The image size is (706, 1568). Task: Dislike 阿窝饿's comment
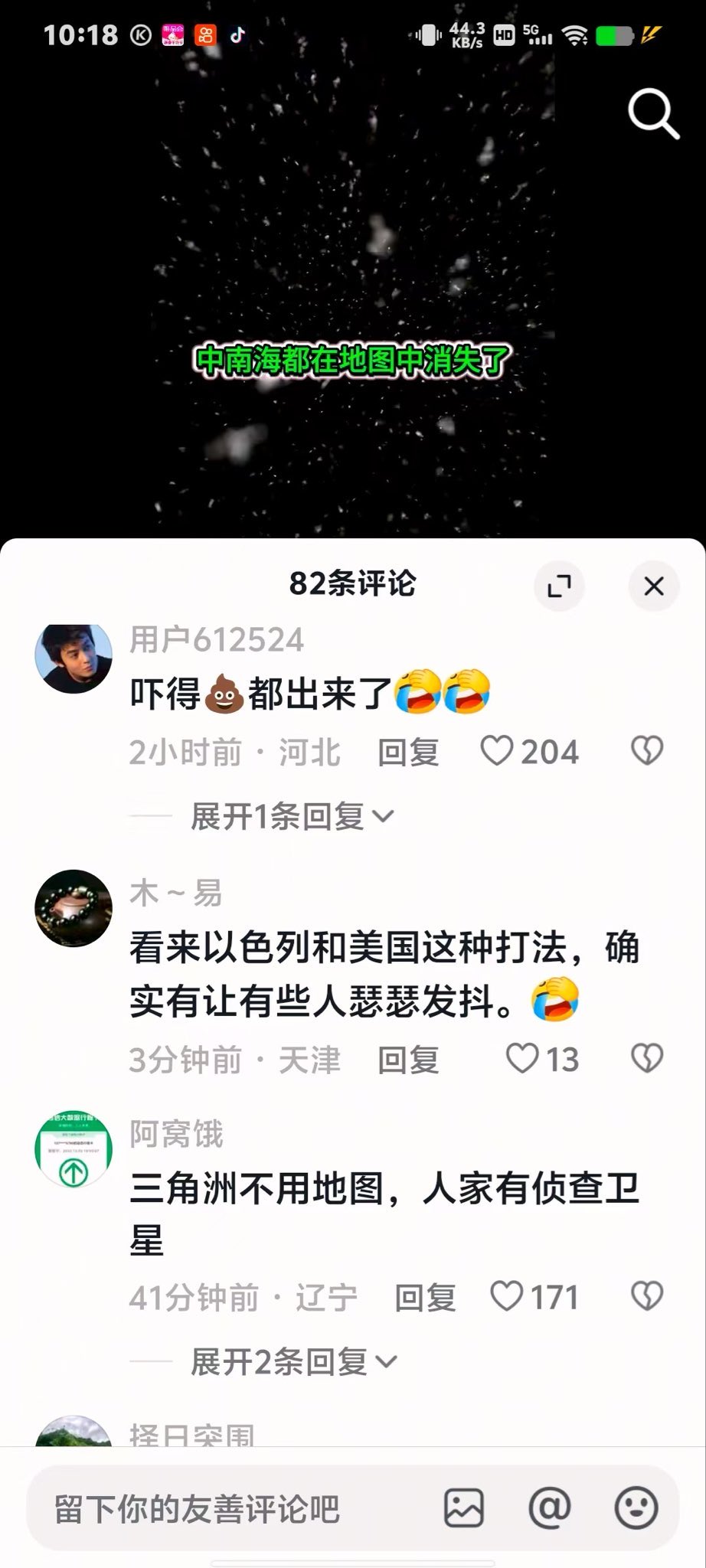[x=646, y=1296]
